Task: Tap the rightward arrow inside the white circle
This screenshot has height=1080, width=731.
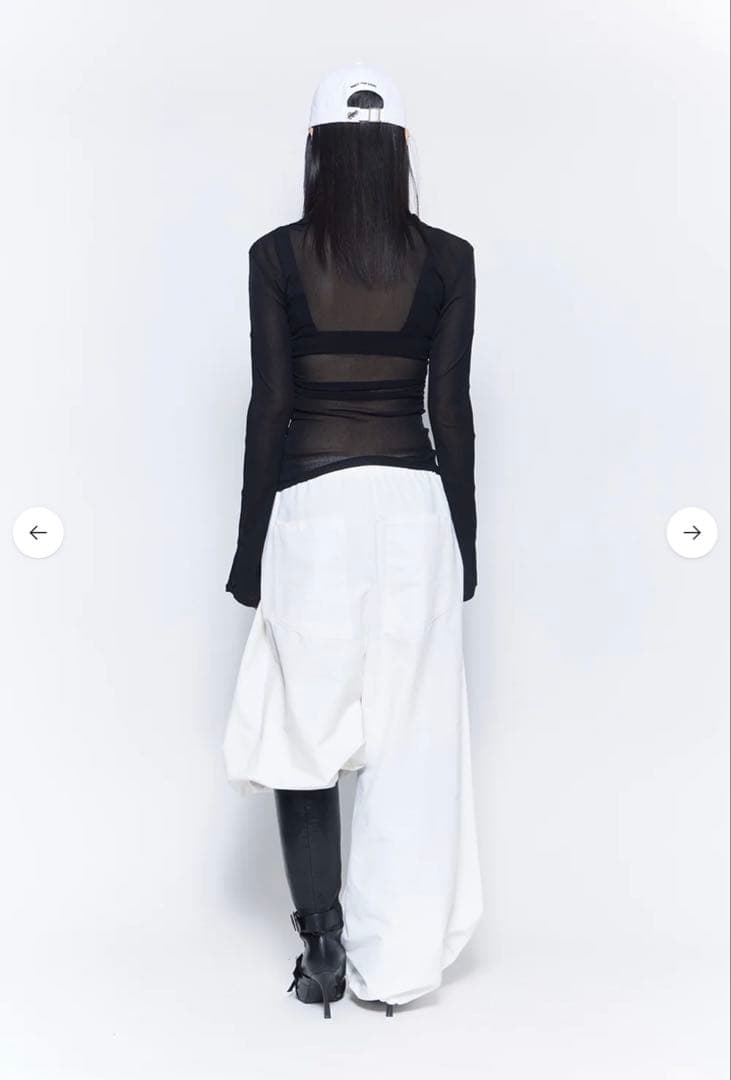Action: point(694,533)
